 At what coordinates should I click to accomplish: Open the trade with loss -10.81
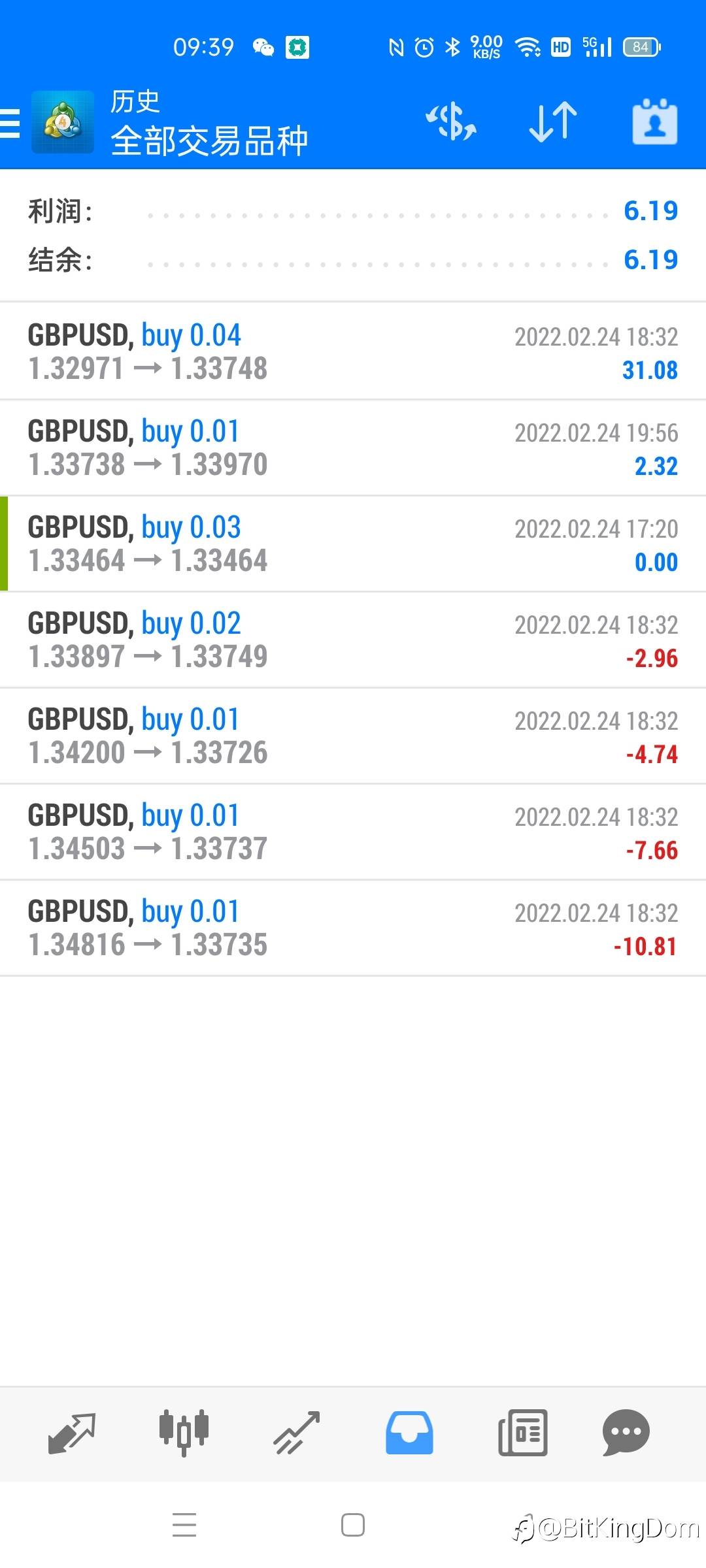(x=353, y=928)
